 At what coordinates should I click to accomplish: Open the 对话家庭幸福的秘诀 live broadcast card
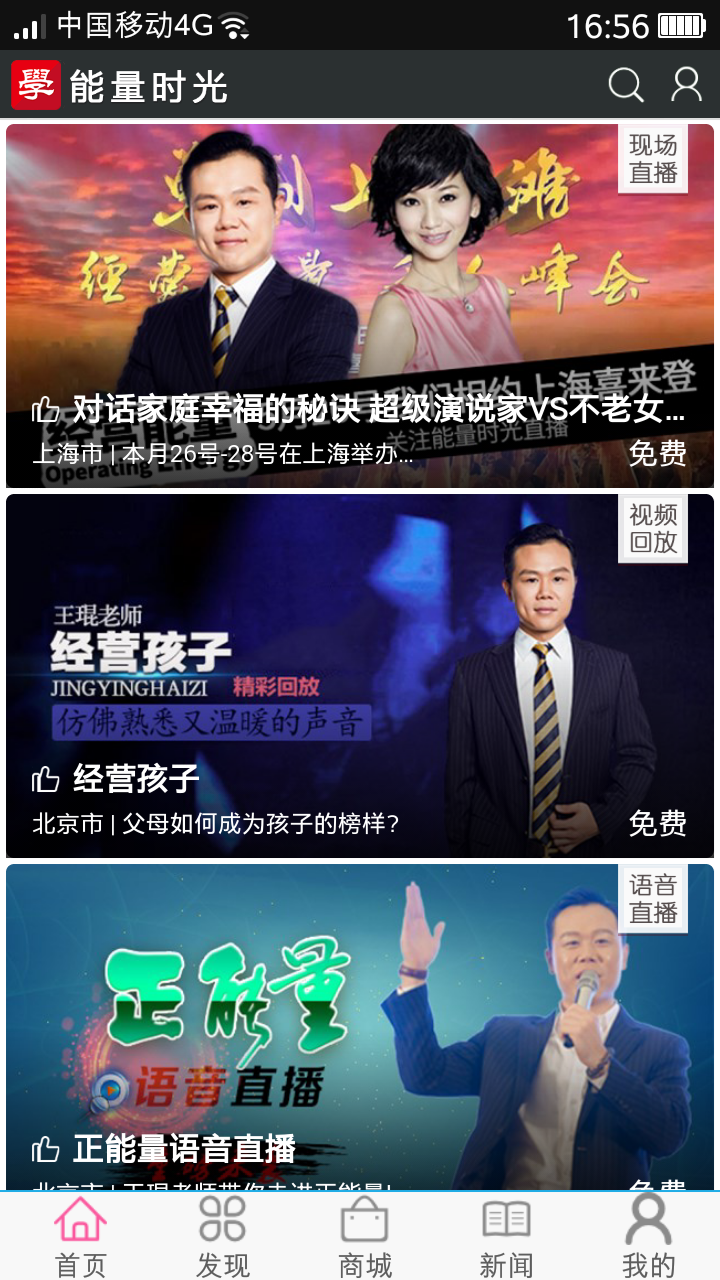360,280
